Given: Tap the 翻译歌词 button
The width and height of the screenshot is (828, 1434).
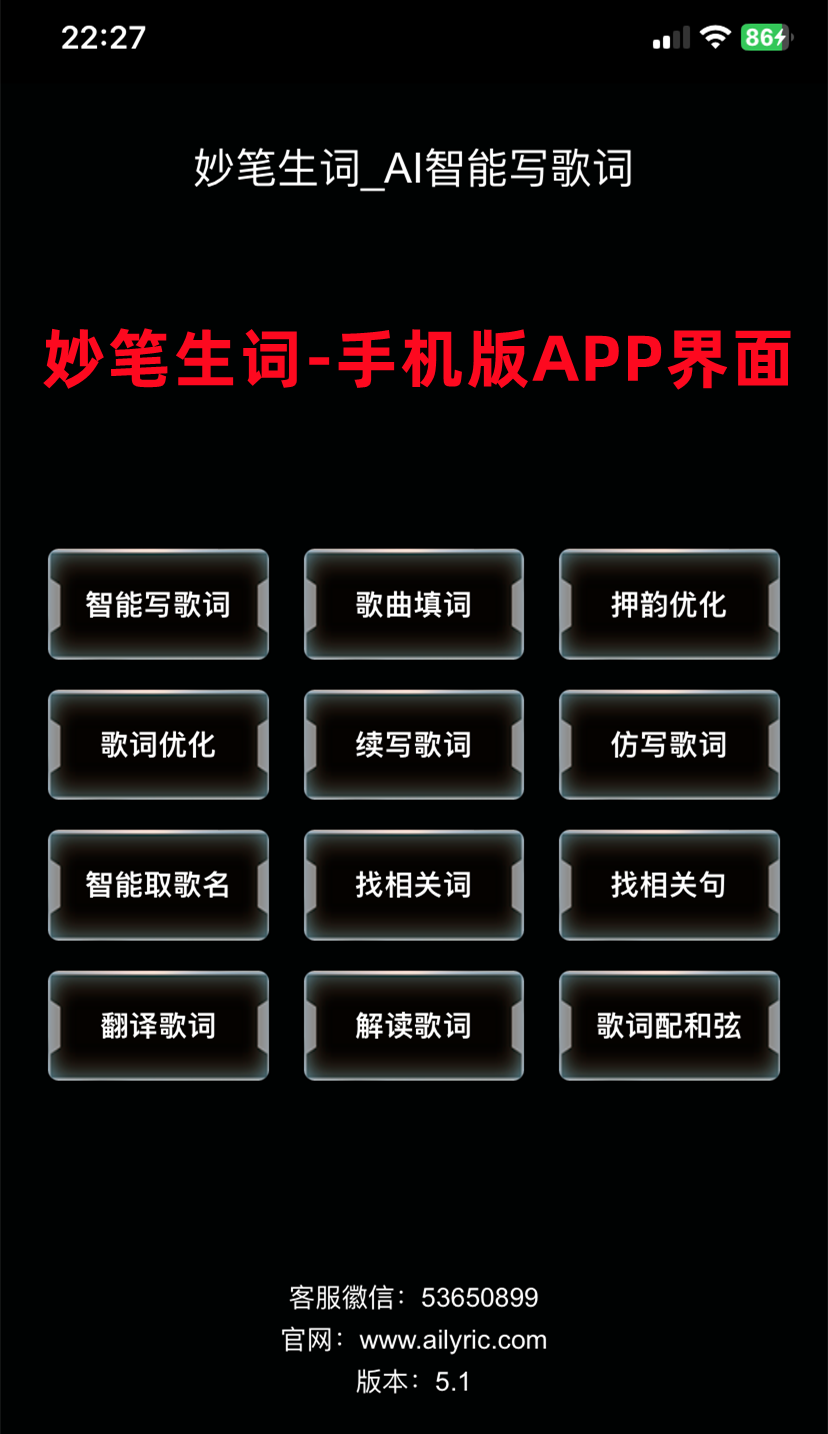Looking at the screenshot, I should click(x=158, y=1025).
